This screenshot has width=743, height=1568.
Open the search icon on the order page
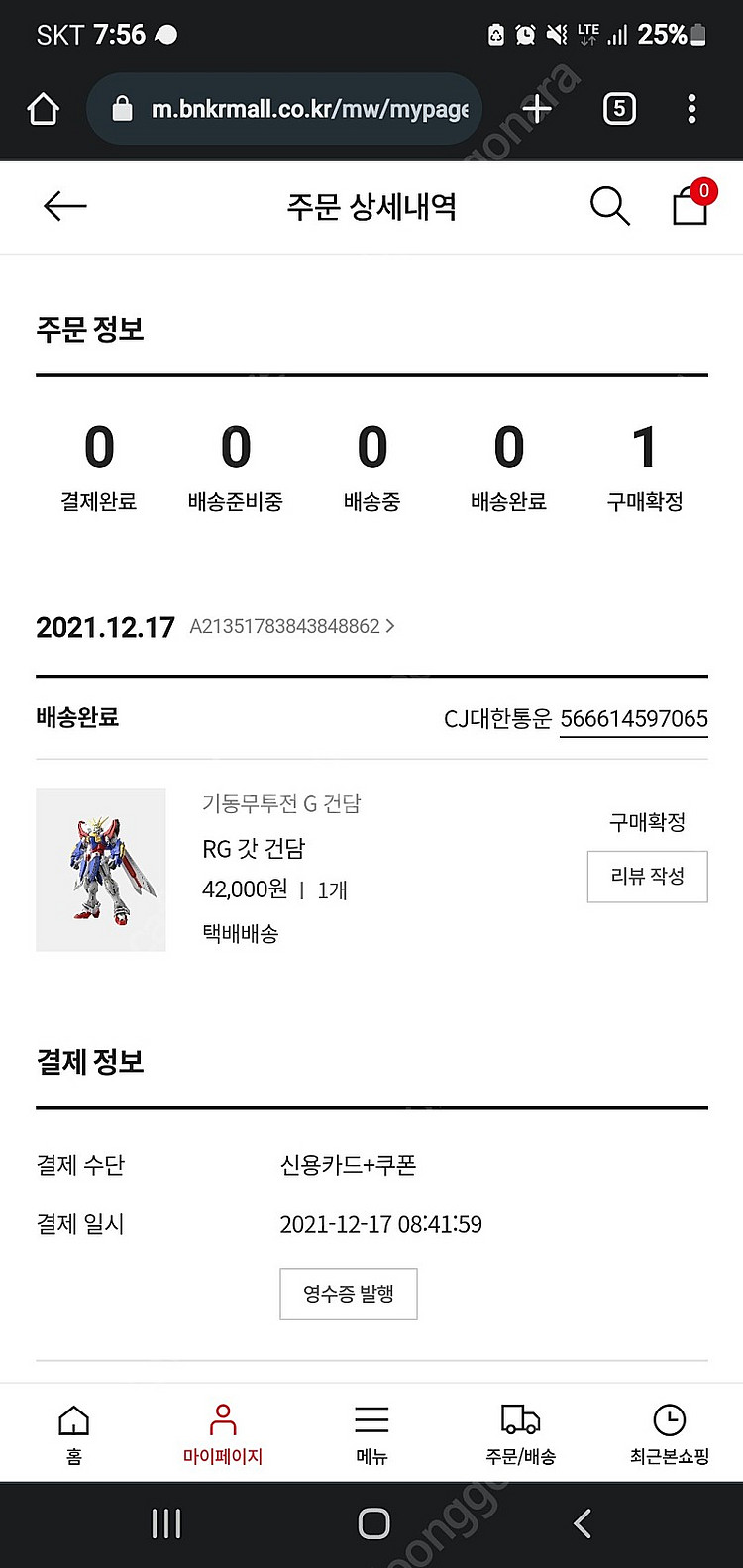coord(610,207)
